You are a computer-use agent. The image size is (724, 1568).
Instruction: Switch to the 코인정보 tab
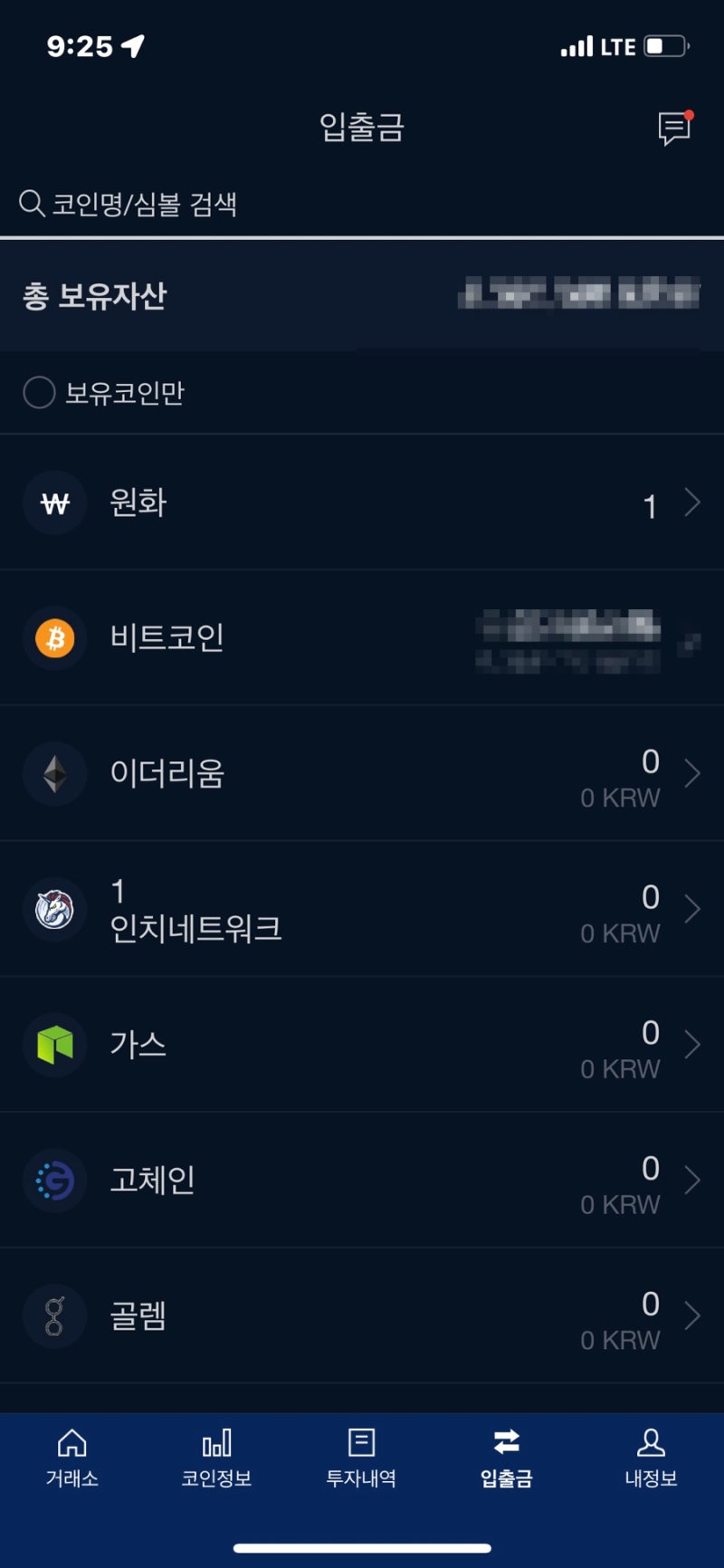pyautogui.click(x=217, y=1458)
